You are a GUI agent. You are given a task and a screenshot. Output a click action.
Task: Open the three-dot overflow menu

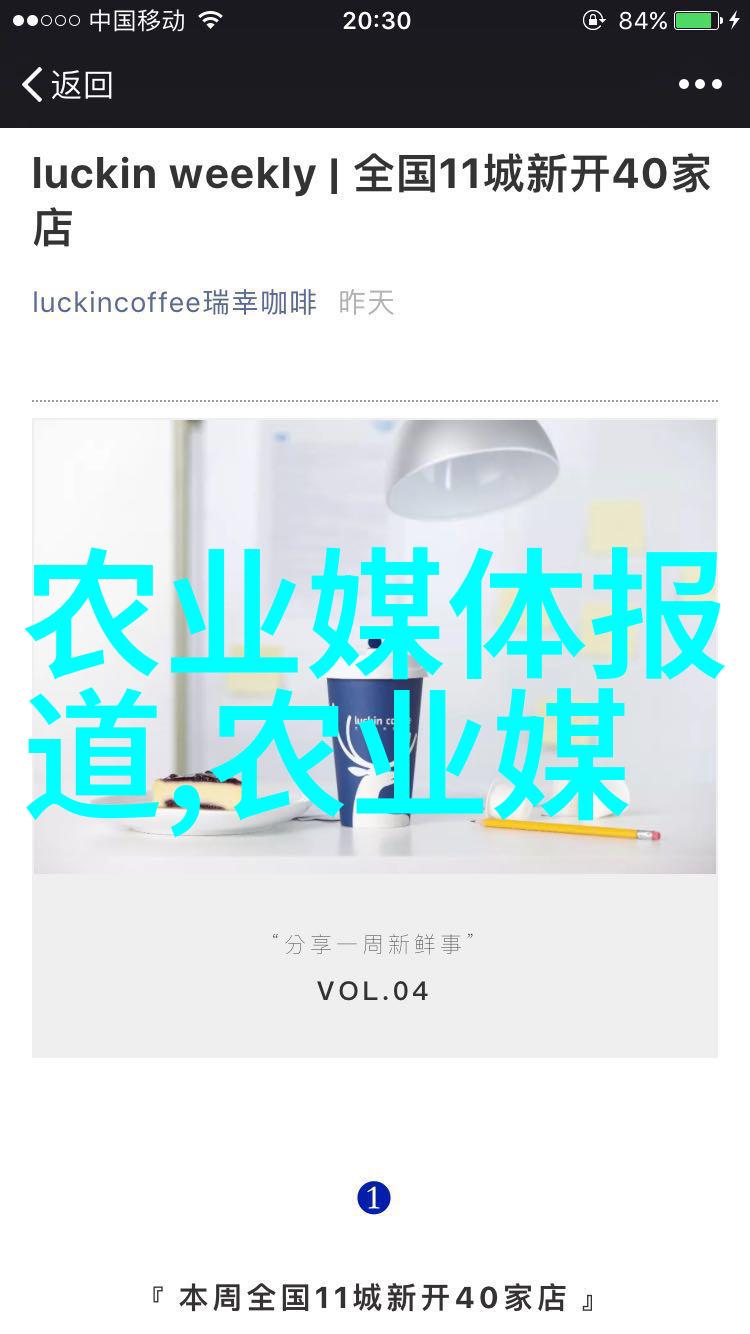coord(700,85)
